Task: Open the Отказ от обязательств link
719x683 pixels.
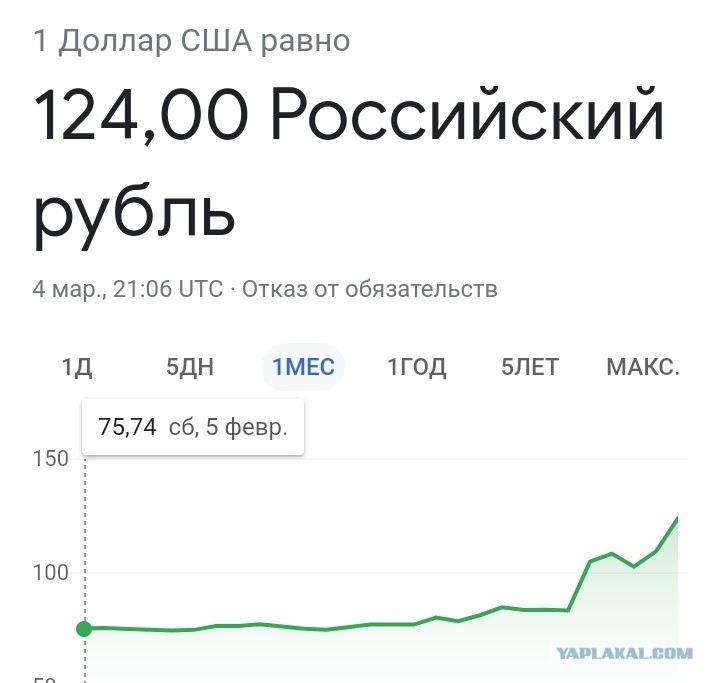Action: click(x=370, y=289)
